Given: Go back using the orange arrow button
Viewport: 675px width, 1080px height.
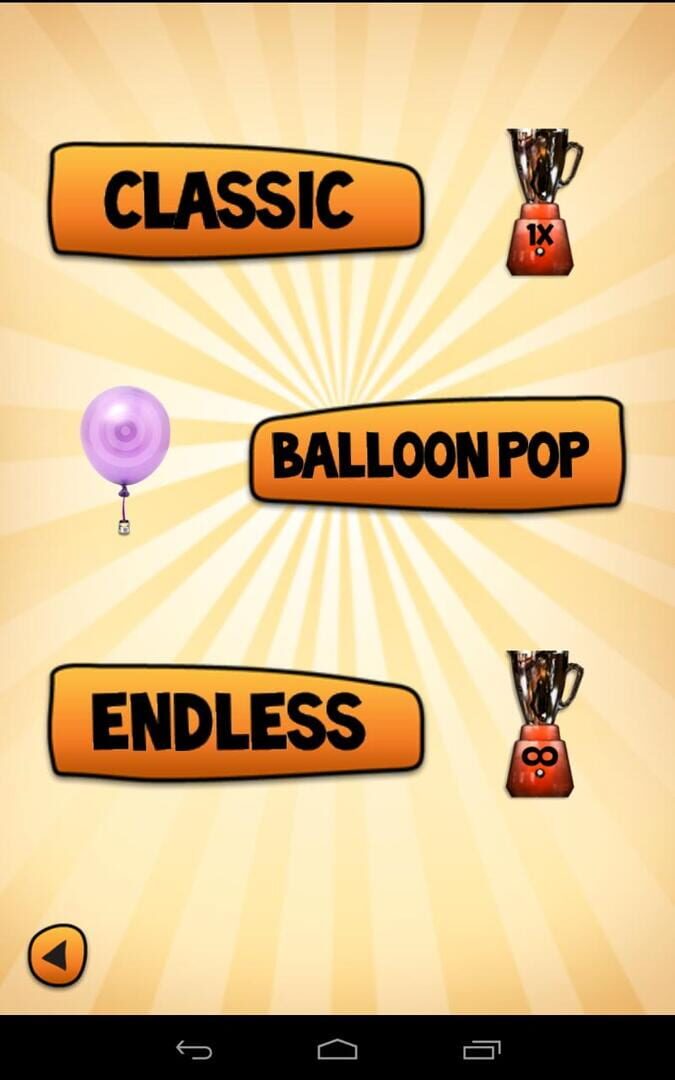Looking at the screenshot, I should (57, 956).
